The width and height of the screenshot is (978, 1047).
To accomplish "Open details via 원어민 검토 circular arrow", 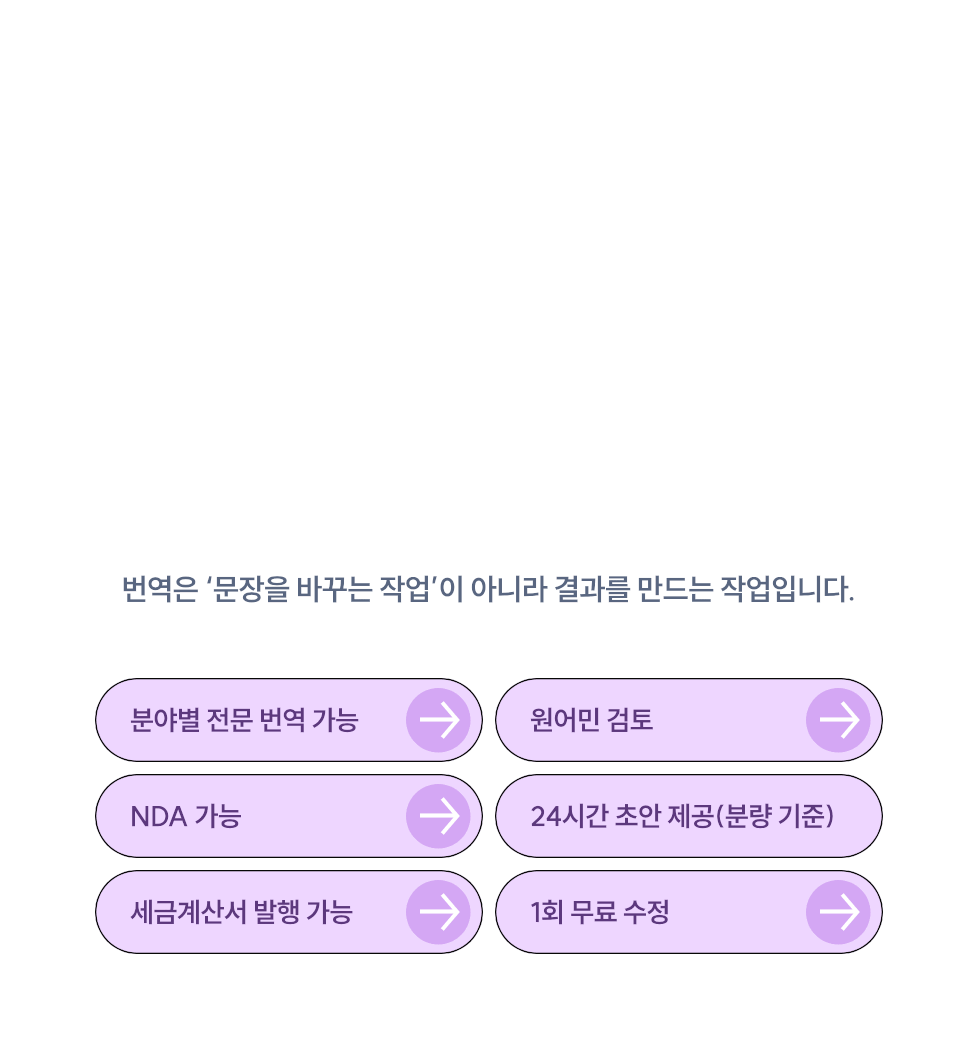I will pyautogui.click(x=839, y=719).
